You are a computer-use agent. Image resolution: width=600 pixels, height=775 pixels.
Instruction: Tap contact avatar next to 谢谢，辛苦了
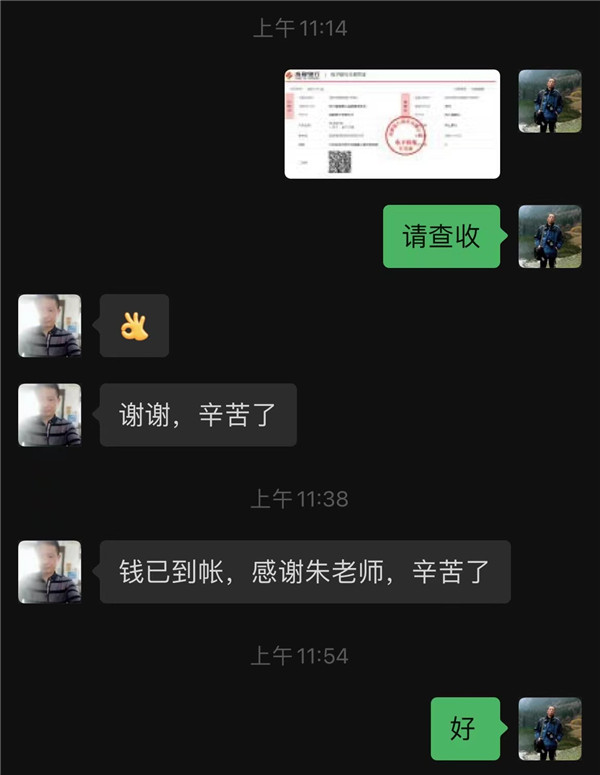(50, 415)
